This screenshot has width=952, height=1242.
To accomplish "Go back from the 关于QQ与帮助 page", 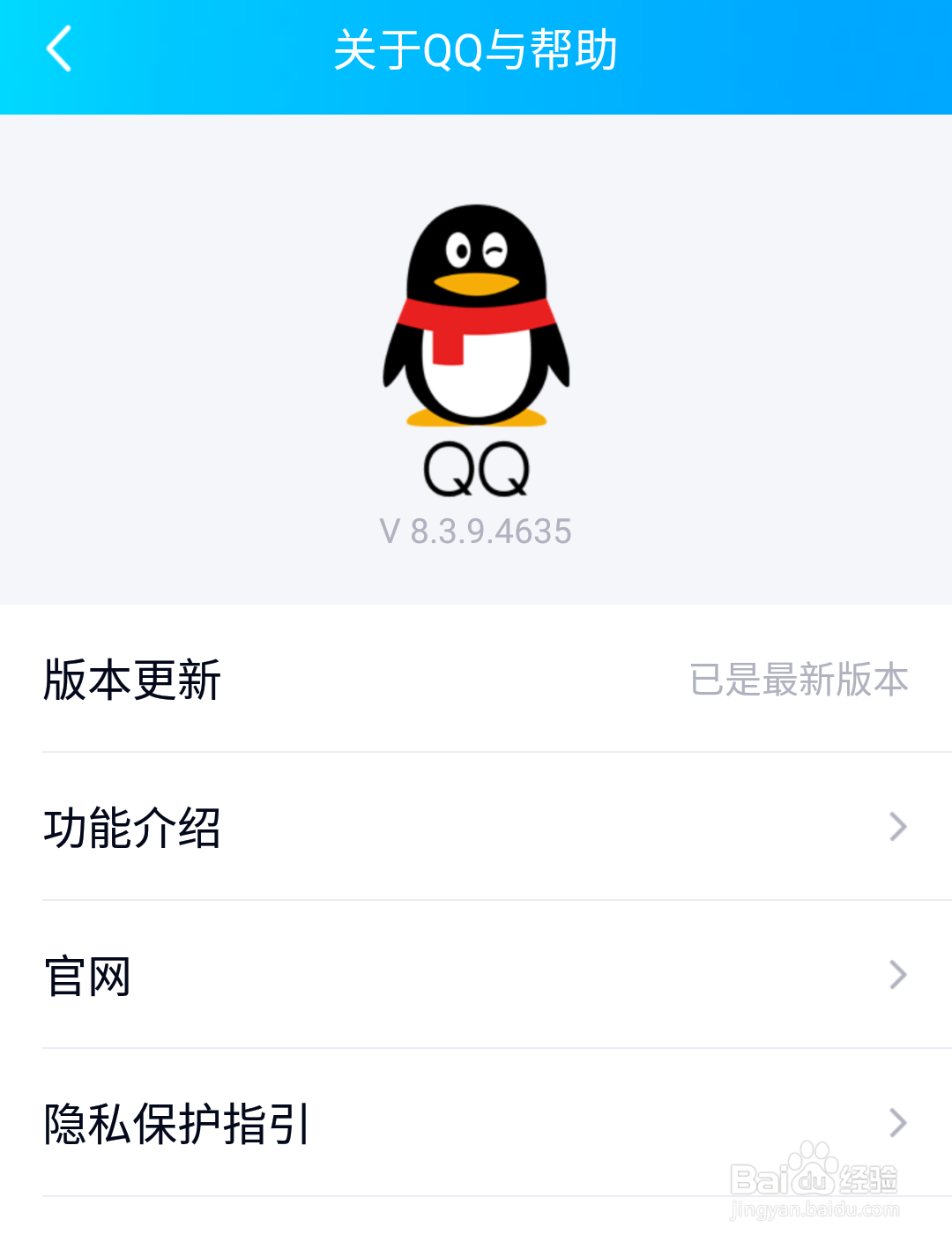I will click(x=58, y=49).
